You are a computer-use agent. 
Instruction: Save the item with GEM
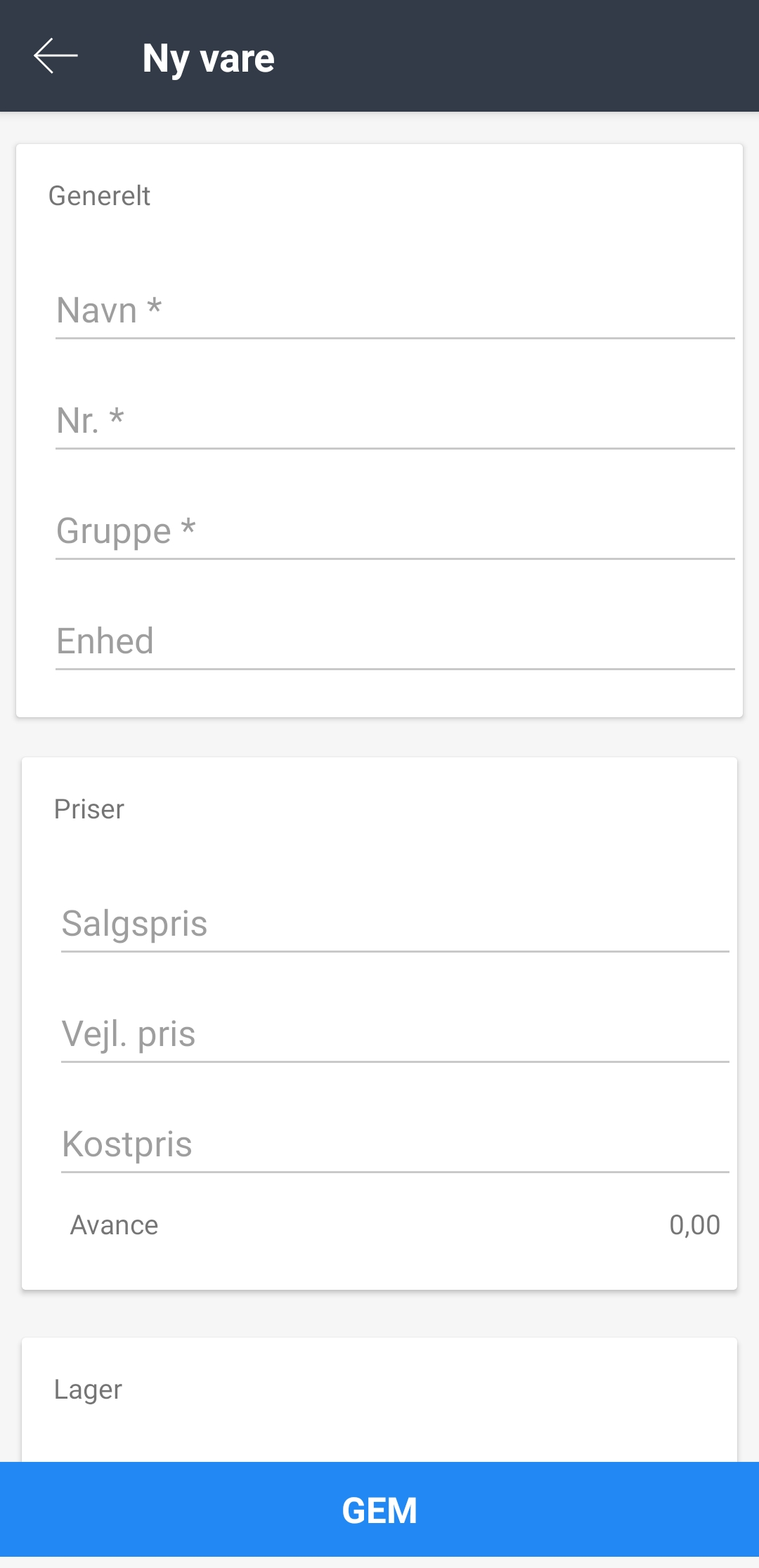coord(379,1510)
